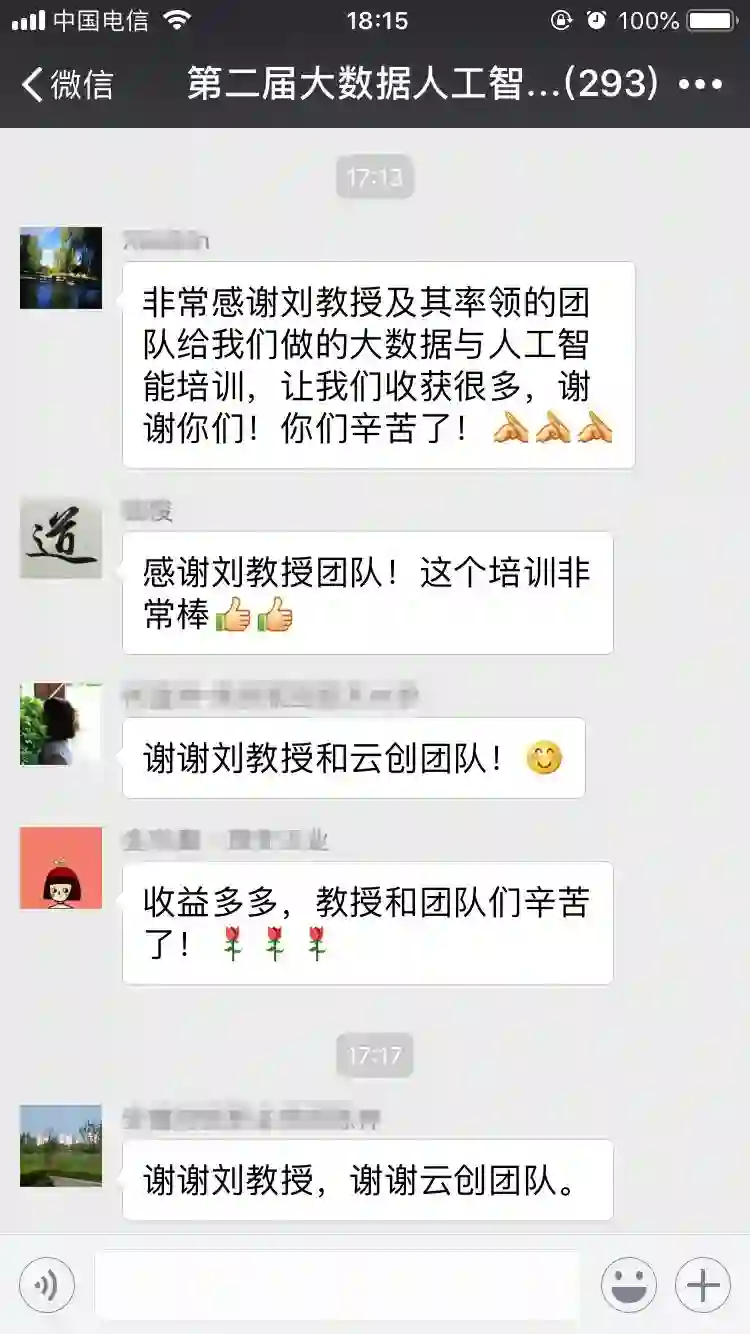Go back to the 微信 chat list
The image size is (750, 1334).
pyautogui.click(x=66, y=85)
